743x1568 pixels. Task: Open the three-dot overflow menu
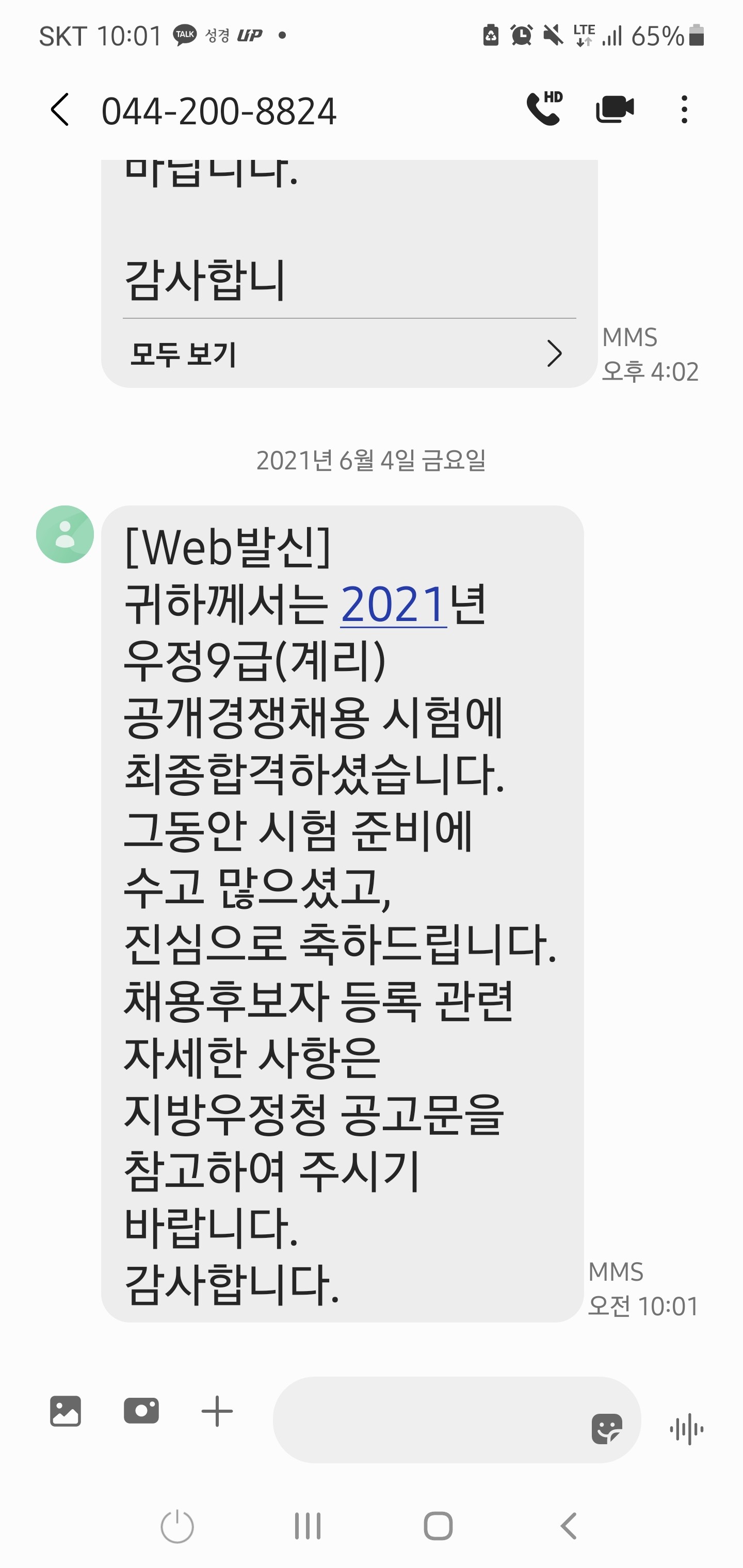[x=685, y=109]
